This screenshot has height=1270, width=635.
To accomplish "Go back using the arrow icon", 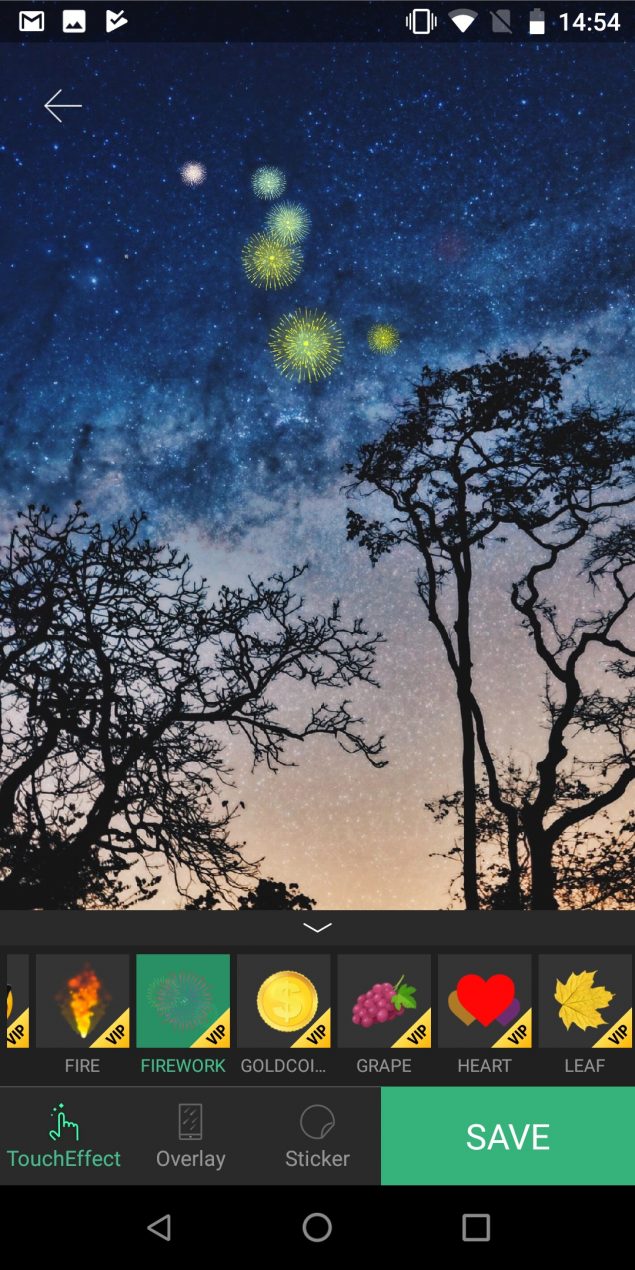I will [x=63, y=106].
